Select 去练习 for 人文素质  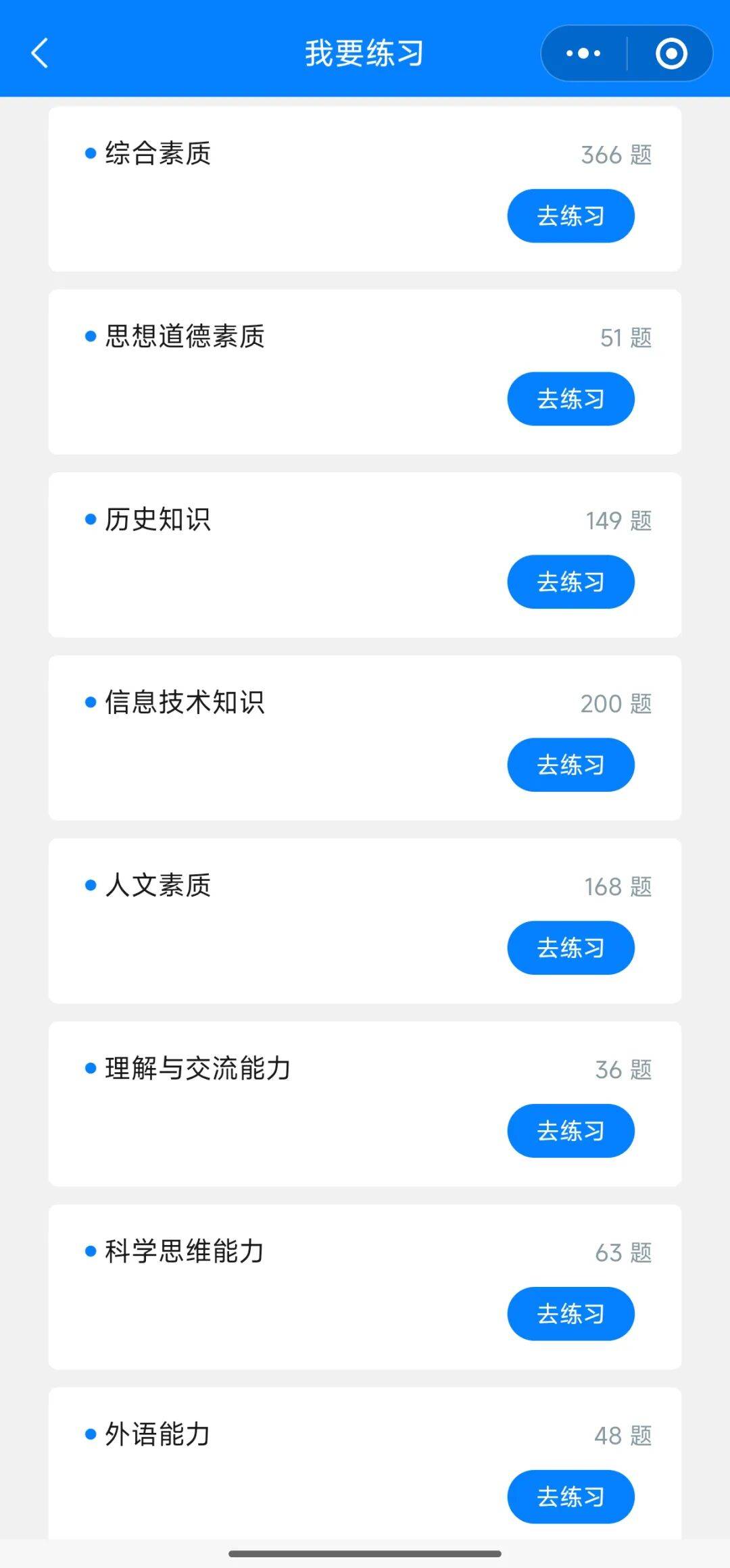coord(570,948)
